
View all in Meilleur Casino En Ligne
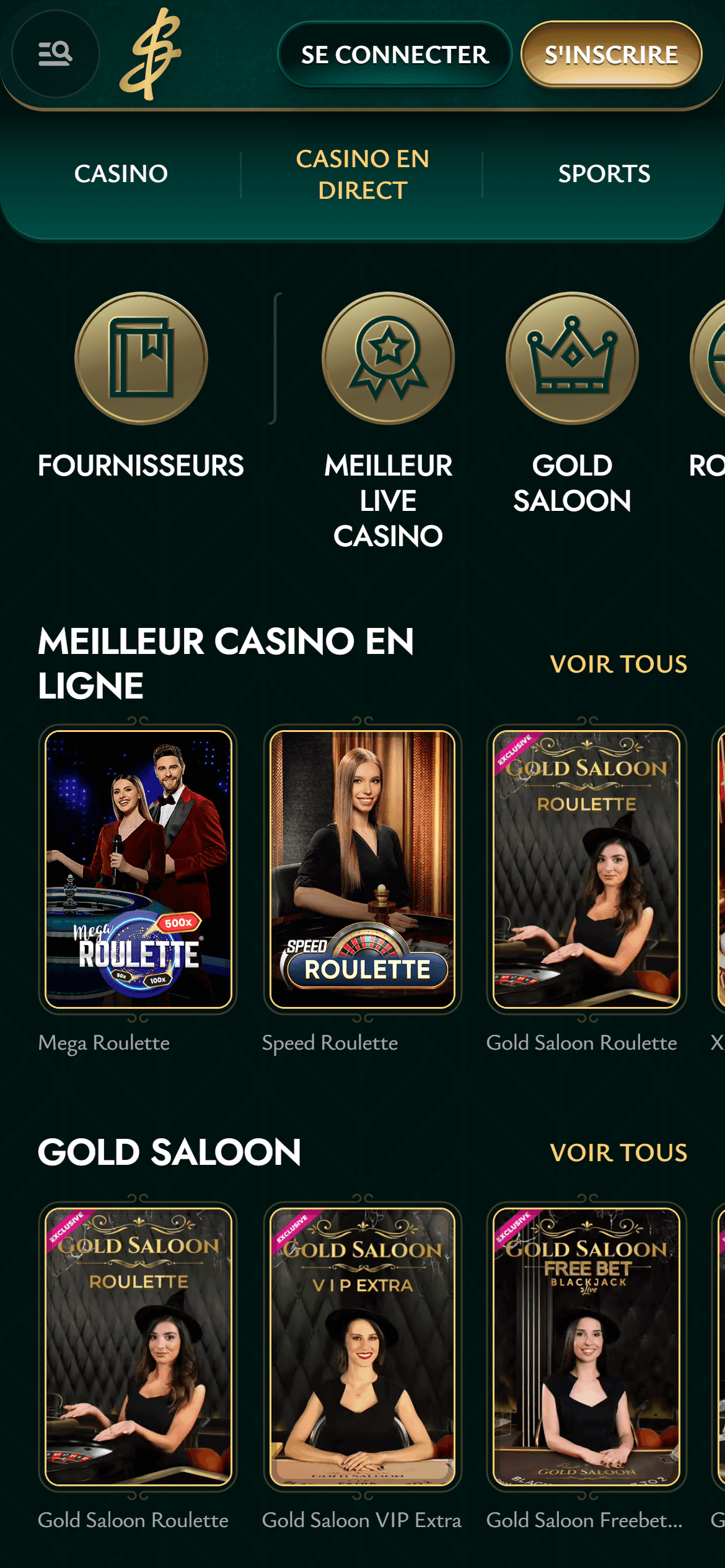(618, 664)
